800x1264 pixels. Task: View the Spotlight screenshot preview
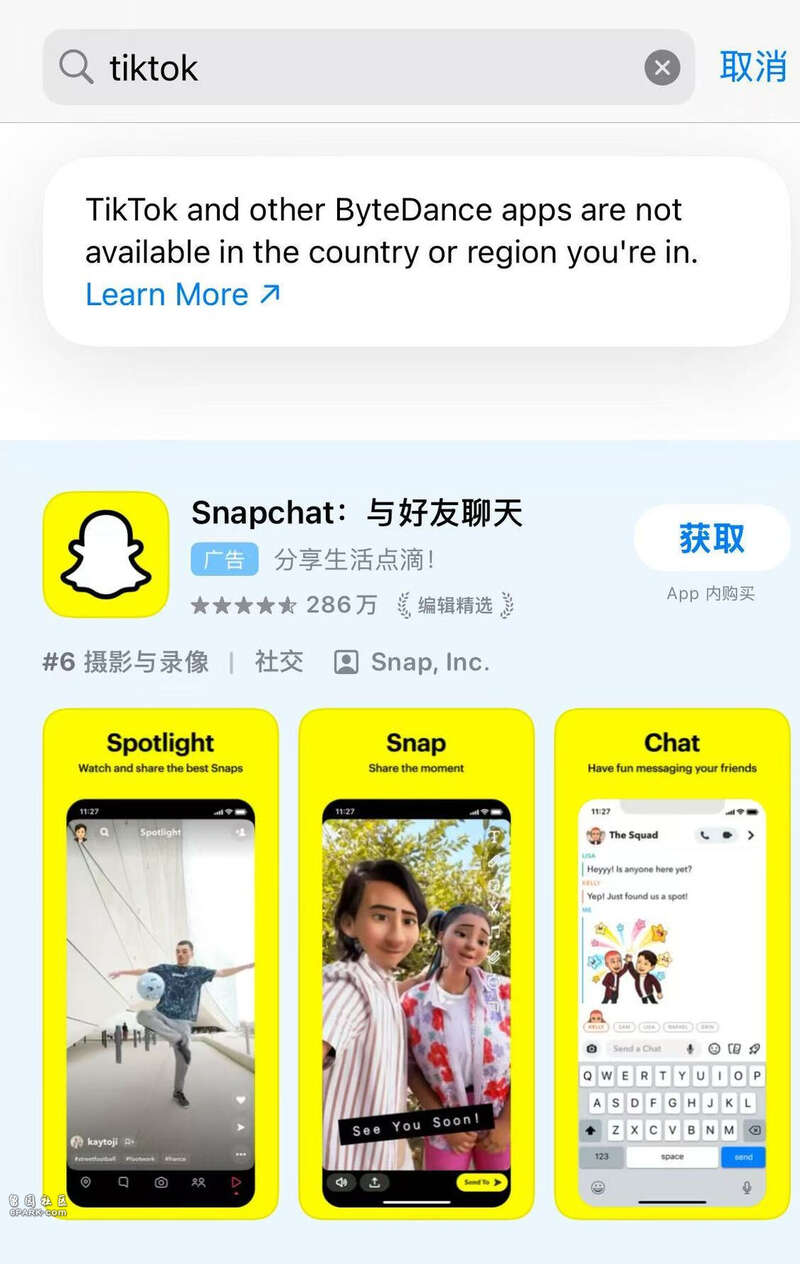(160, 963)
